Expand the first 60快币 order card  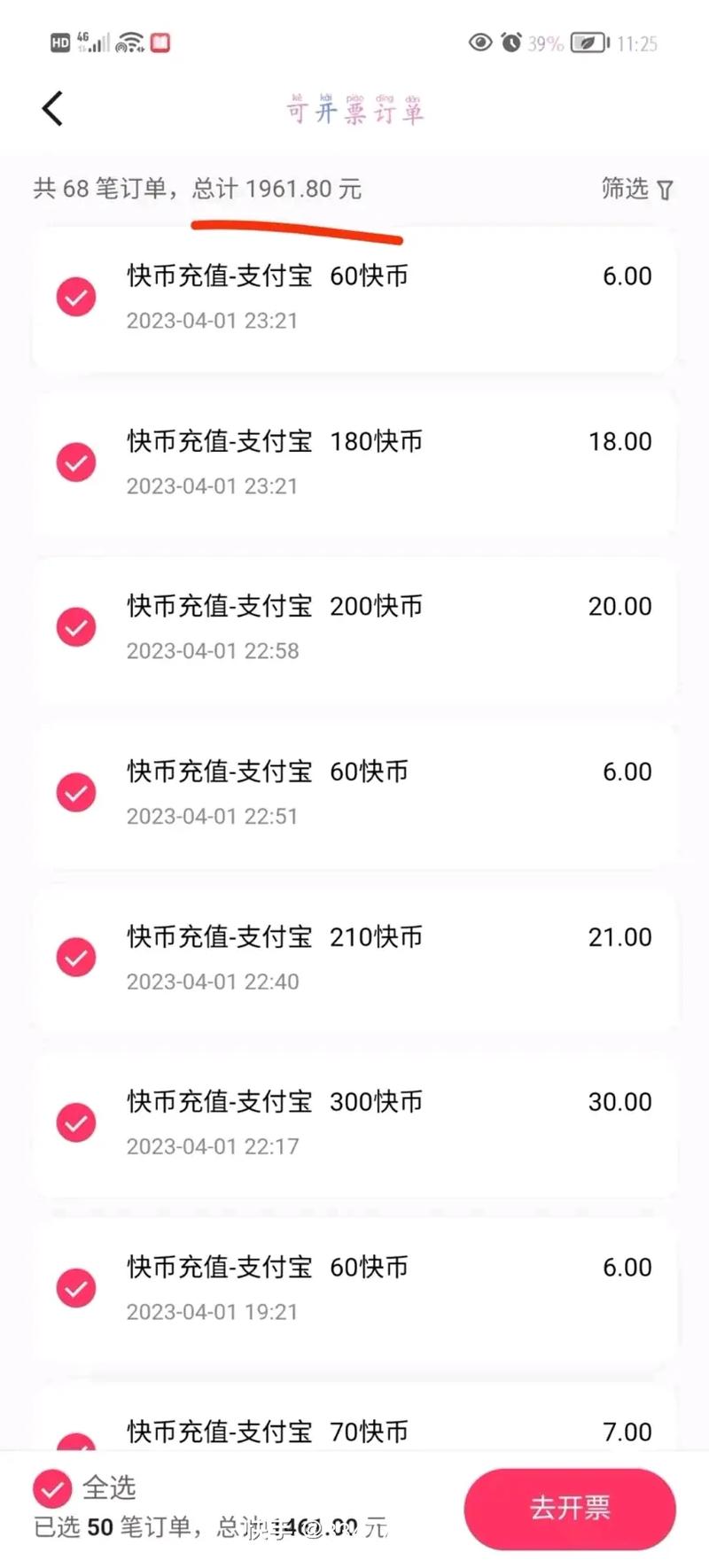coord(354,297)
